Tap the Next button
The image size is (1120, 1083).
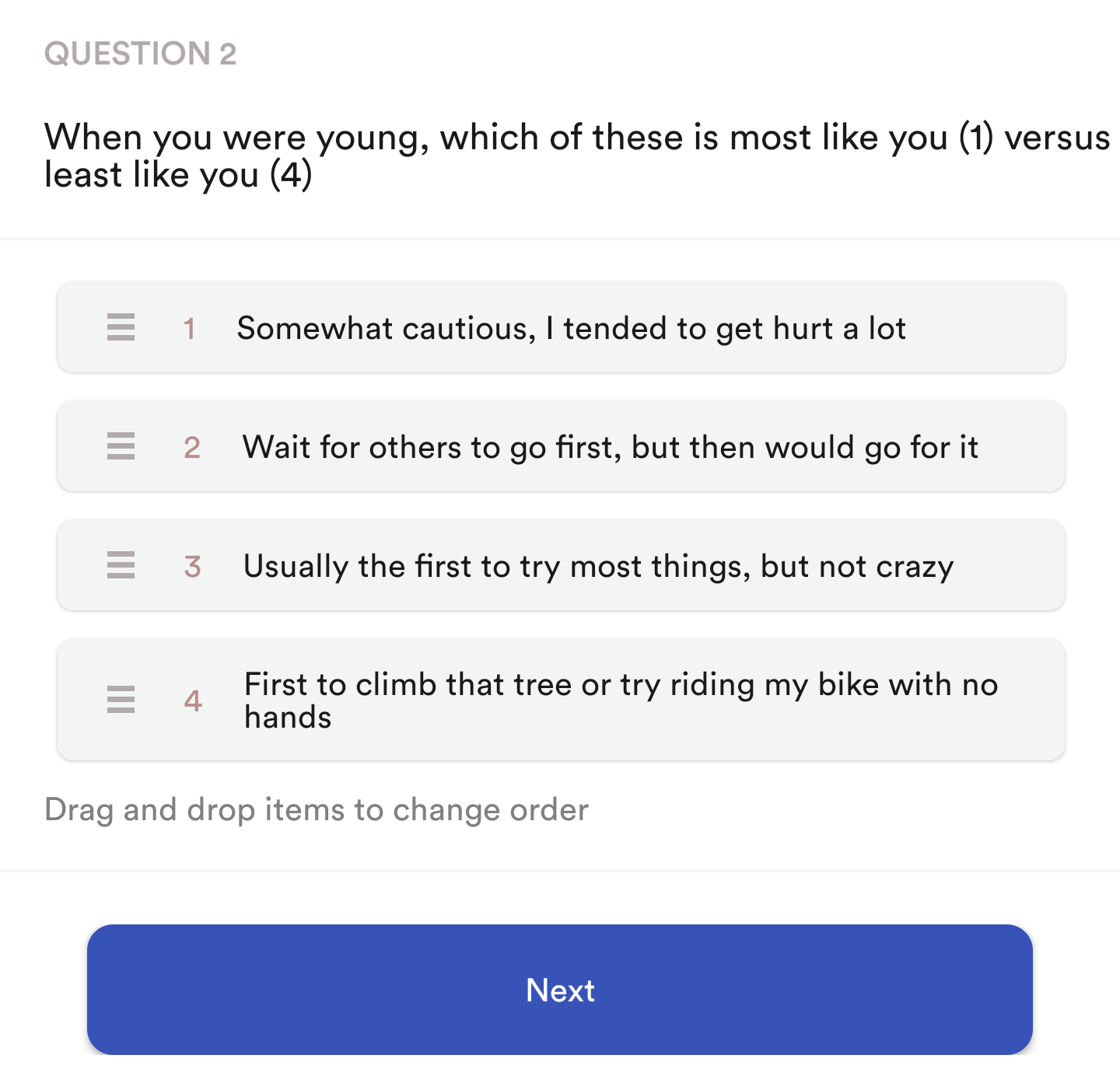[560, 989]
